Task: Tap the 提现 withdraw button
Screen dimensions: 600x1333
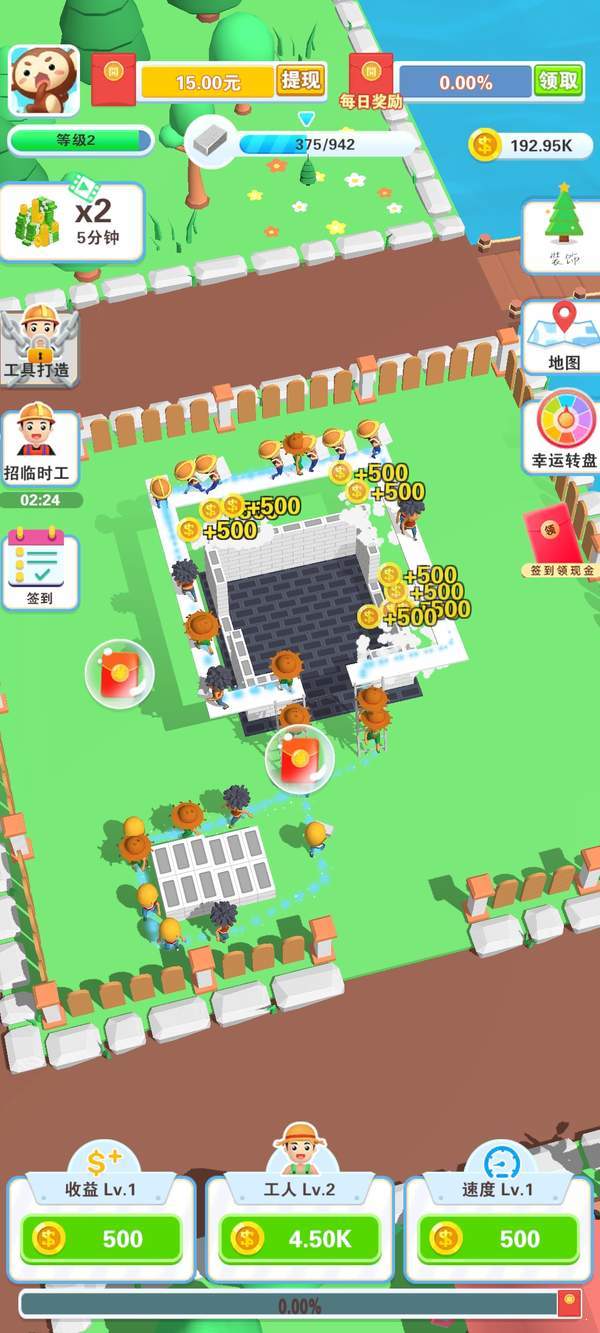Action: (x=301, y=81)
